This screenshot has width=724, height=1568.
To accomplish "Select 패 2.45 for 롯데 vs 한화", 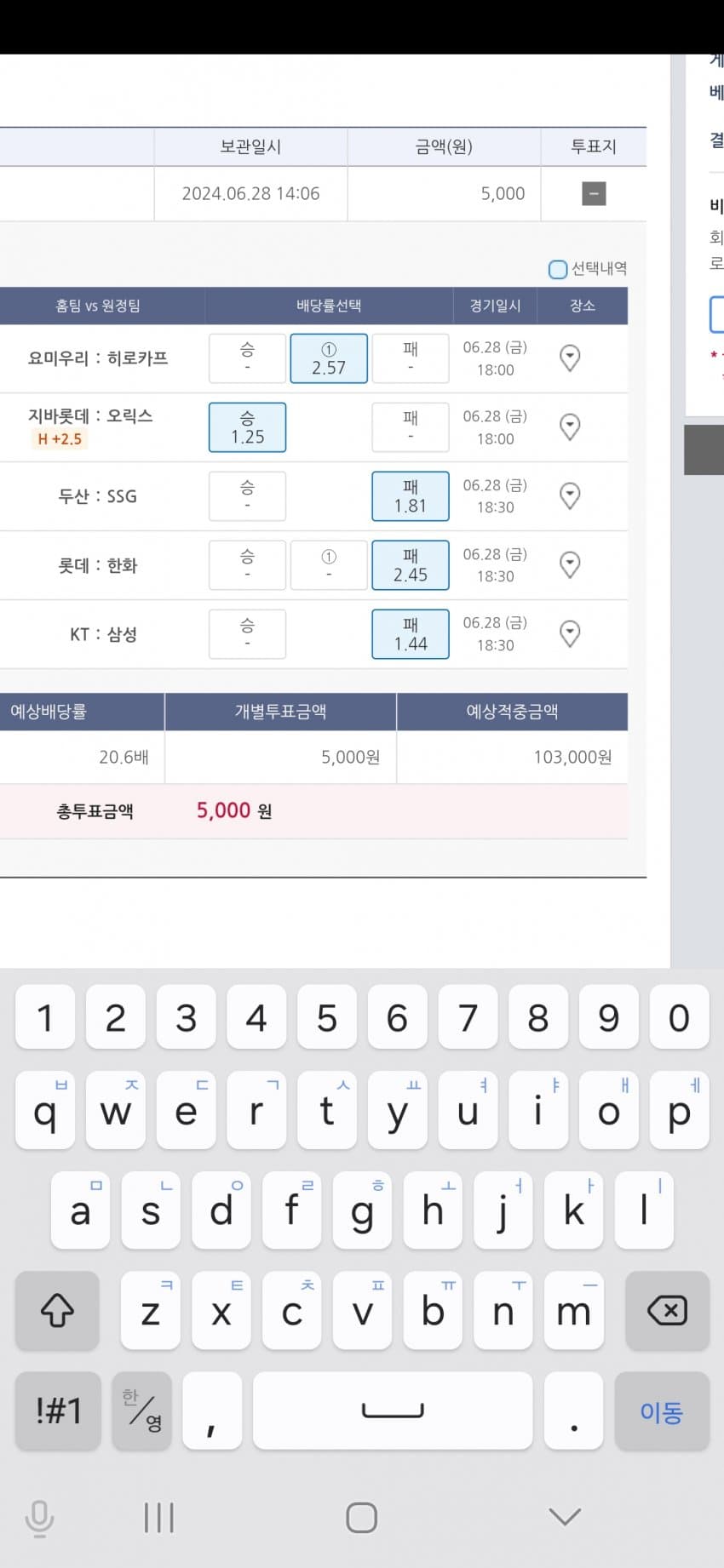I will (x=410, y=565).
